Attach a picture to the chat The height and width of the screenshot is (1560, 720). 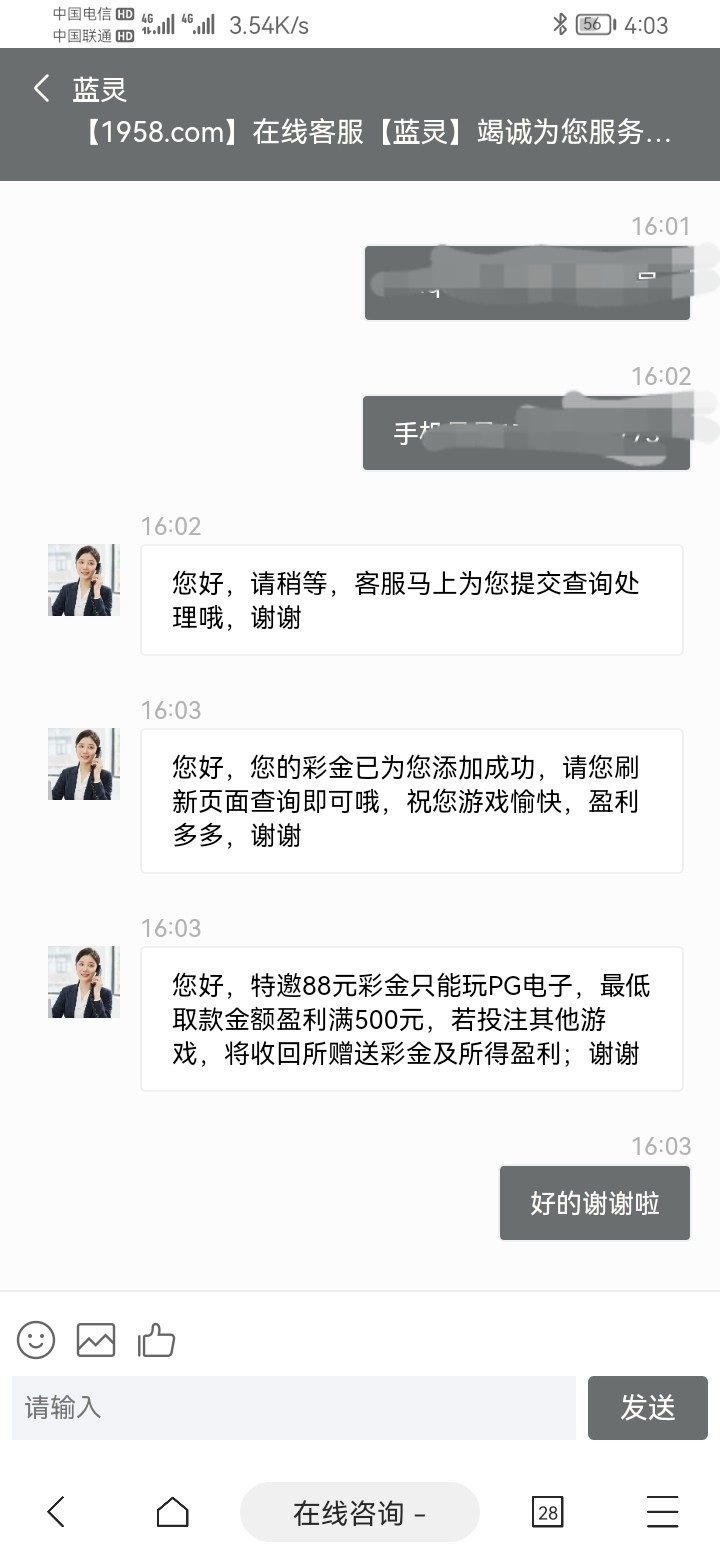click(x=96, y=1340)
